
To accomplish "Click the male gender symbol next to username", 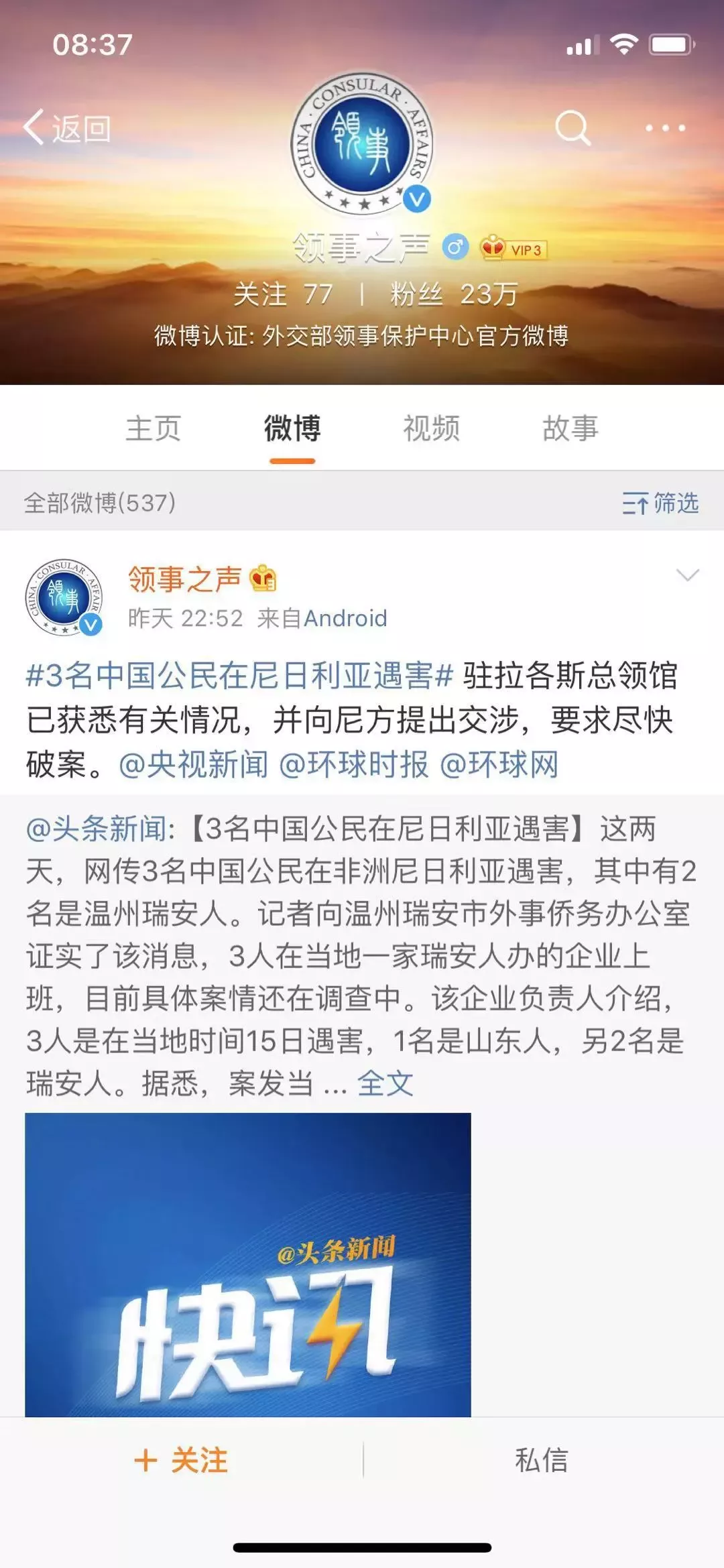I will tap(456, 247).
